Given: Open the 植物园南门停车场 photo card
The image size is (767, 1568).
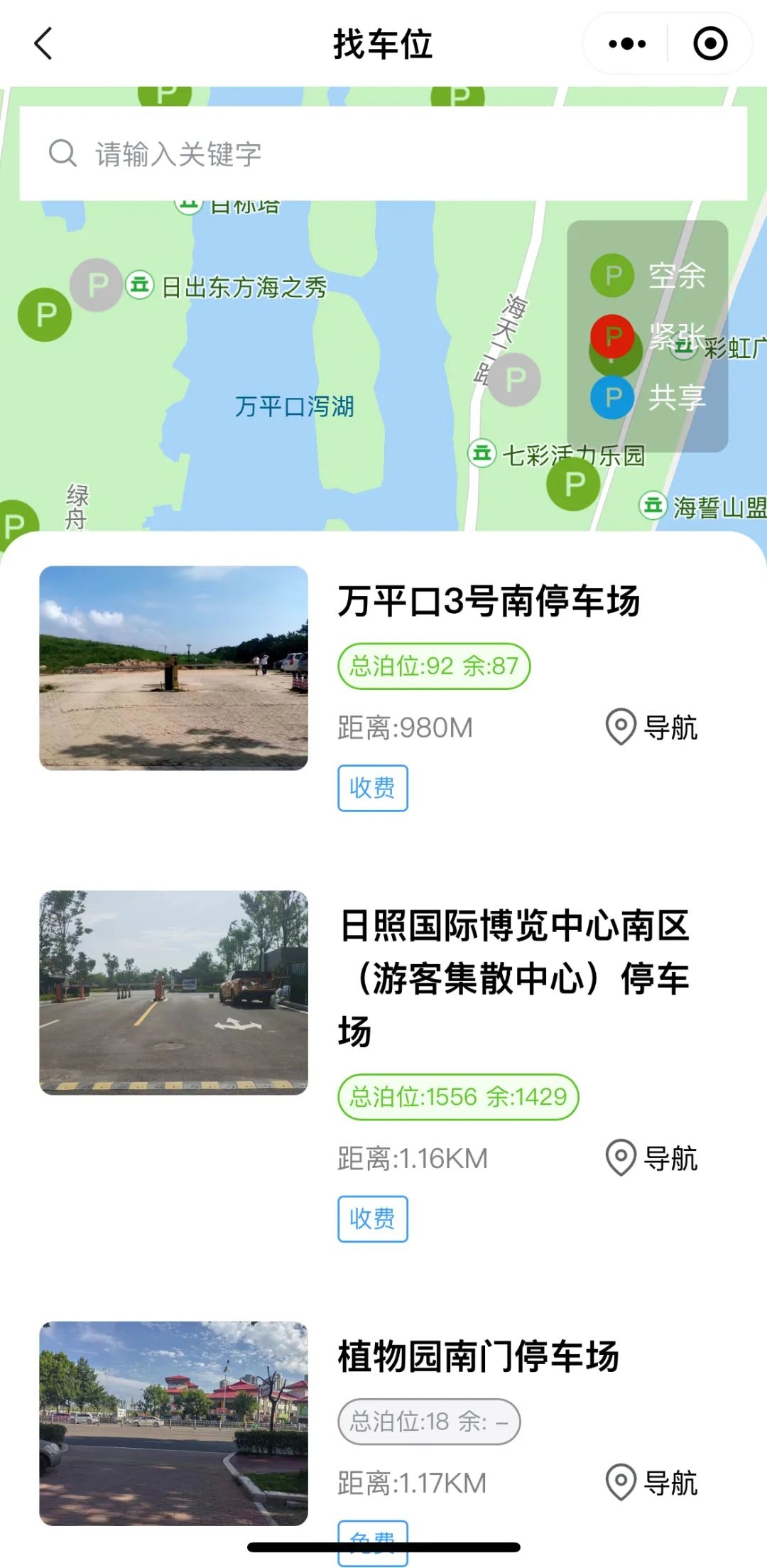Looking at the screenshot, I should [174, 1423].
